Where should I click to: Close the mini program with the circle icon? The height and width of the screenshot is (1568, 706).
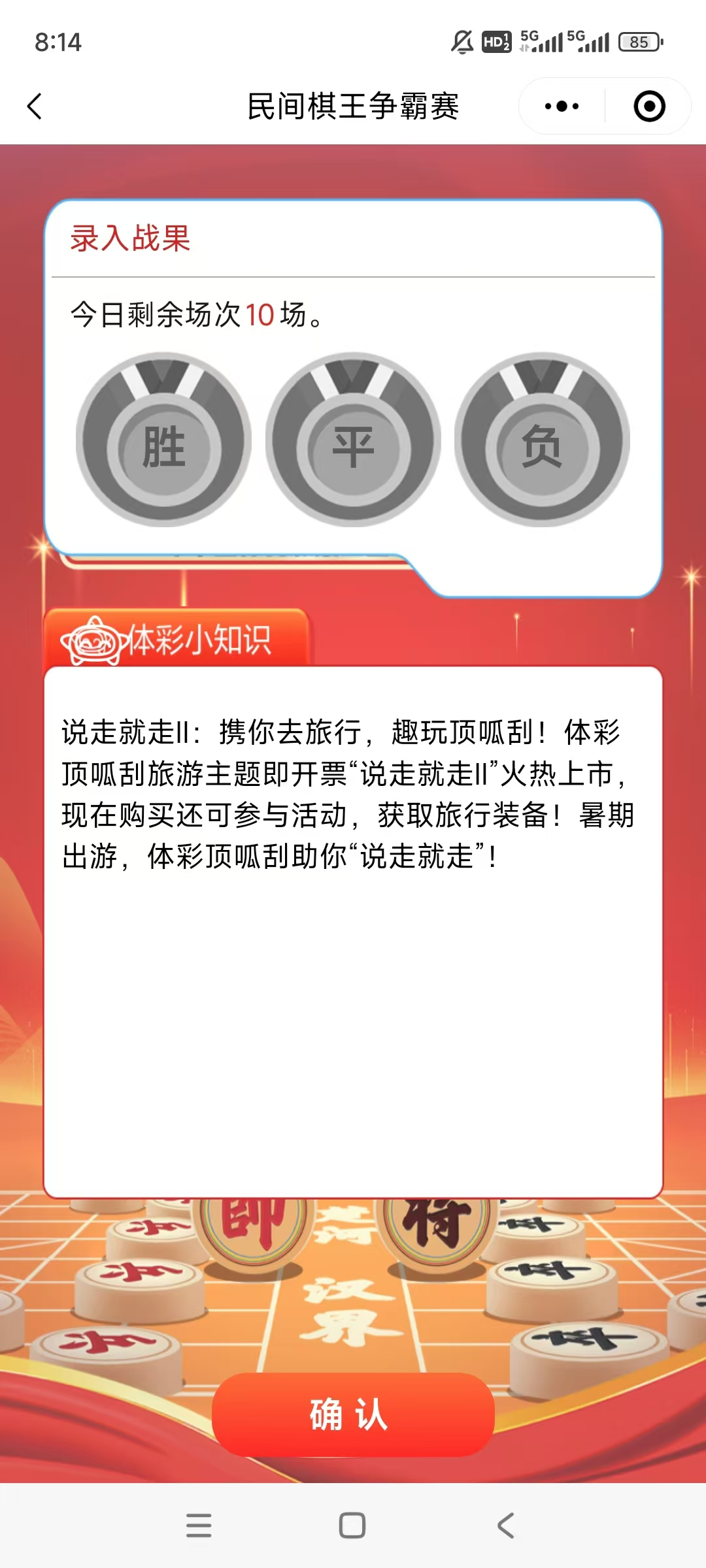[x=649, y=106]
